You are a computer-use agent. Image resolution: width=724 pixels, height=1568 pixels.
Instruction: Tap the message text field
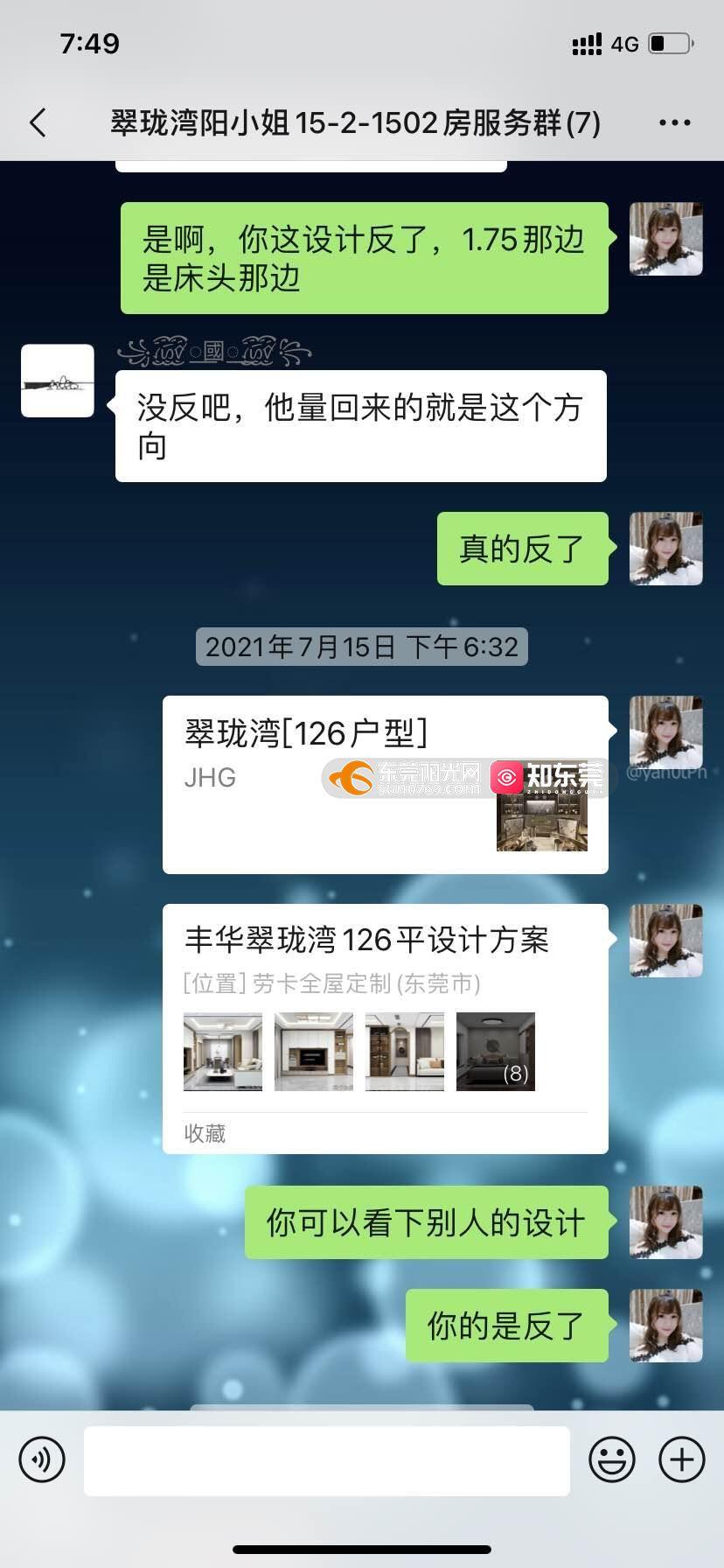(x=326, y=1460)
